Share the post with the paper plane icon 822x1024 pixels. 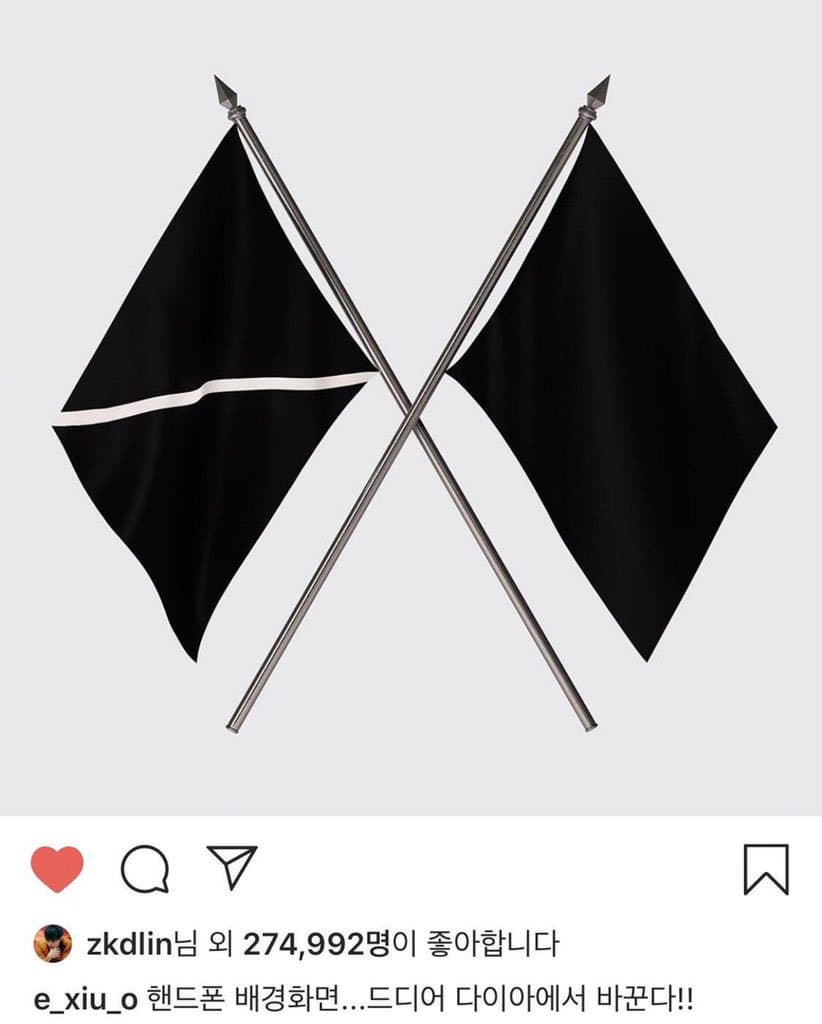point(233,867)
